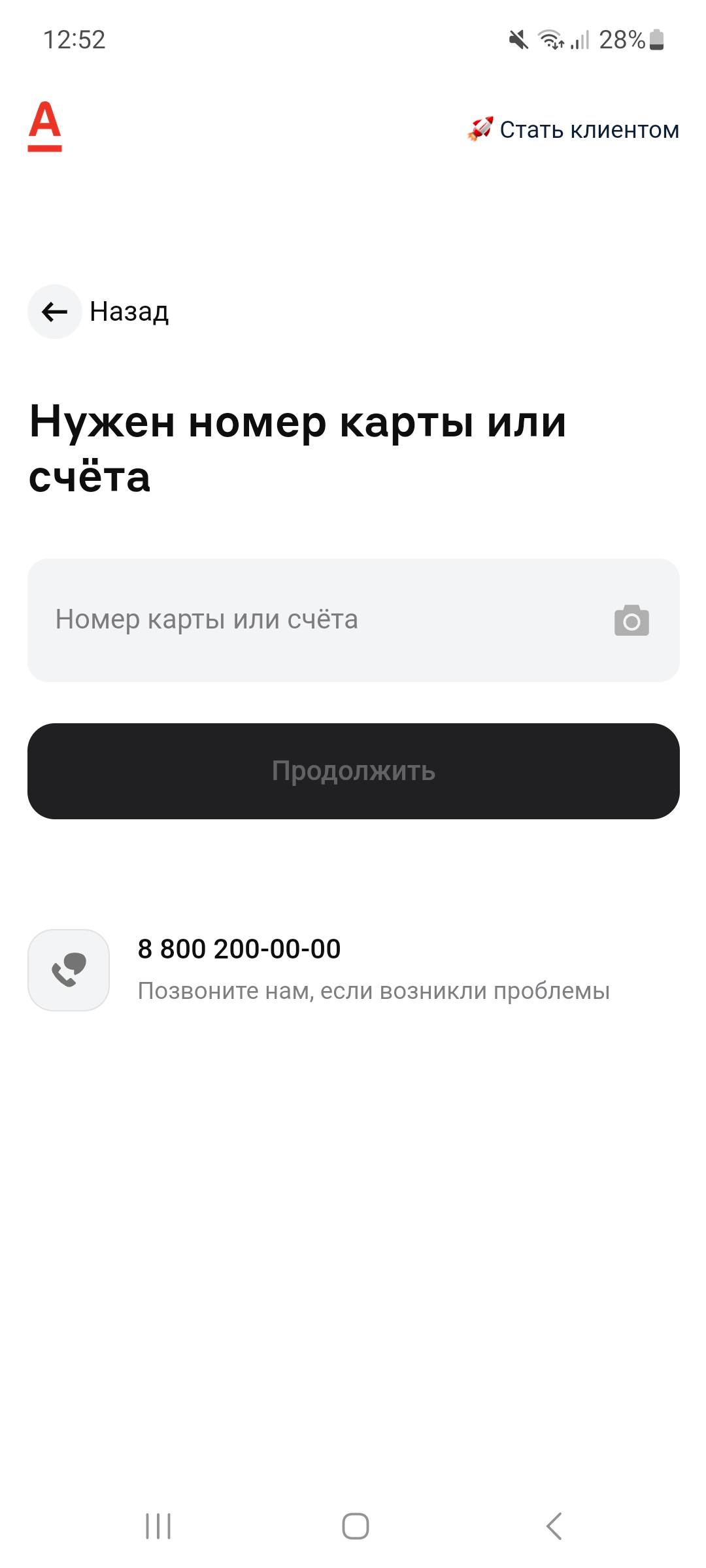
Task: Open the Стать клиентом link
Action: tap(574, 130)
